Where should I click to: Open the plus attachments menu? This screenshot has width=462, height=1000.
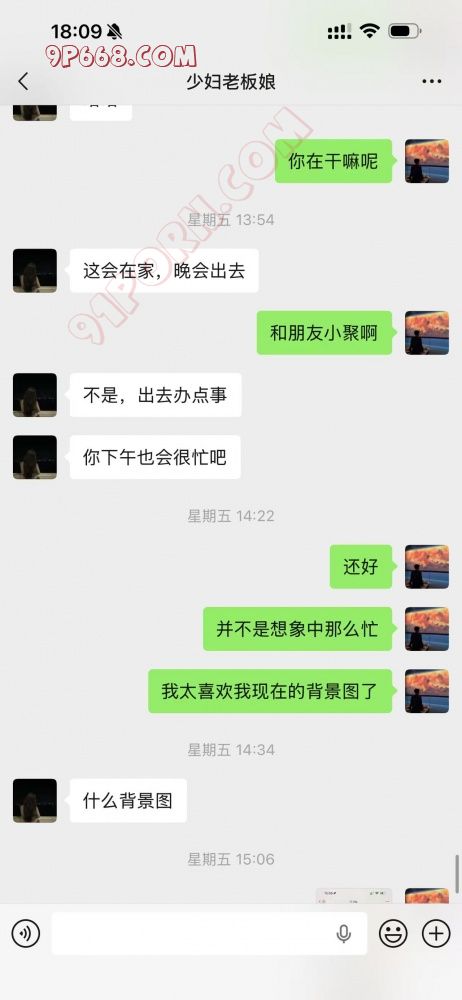pos(436,934)
